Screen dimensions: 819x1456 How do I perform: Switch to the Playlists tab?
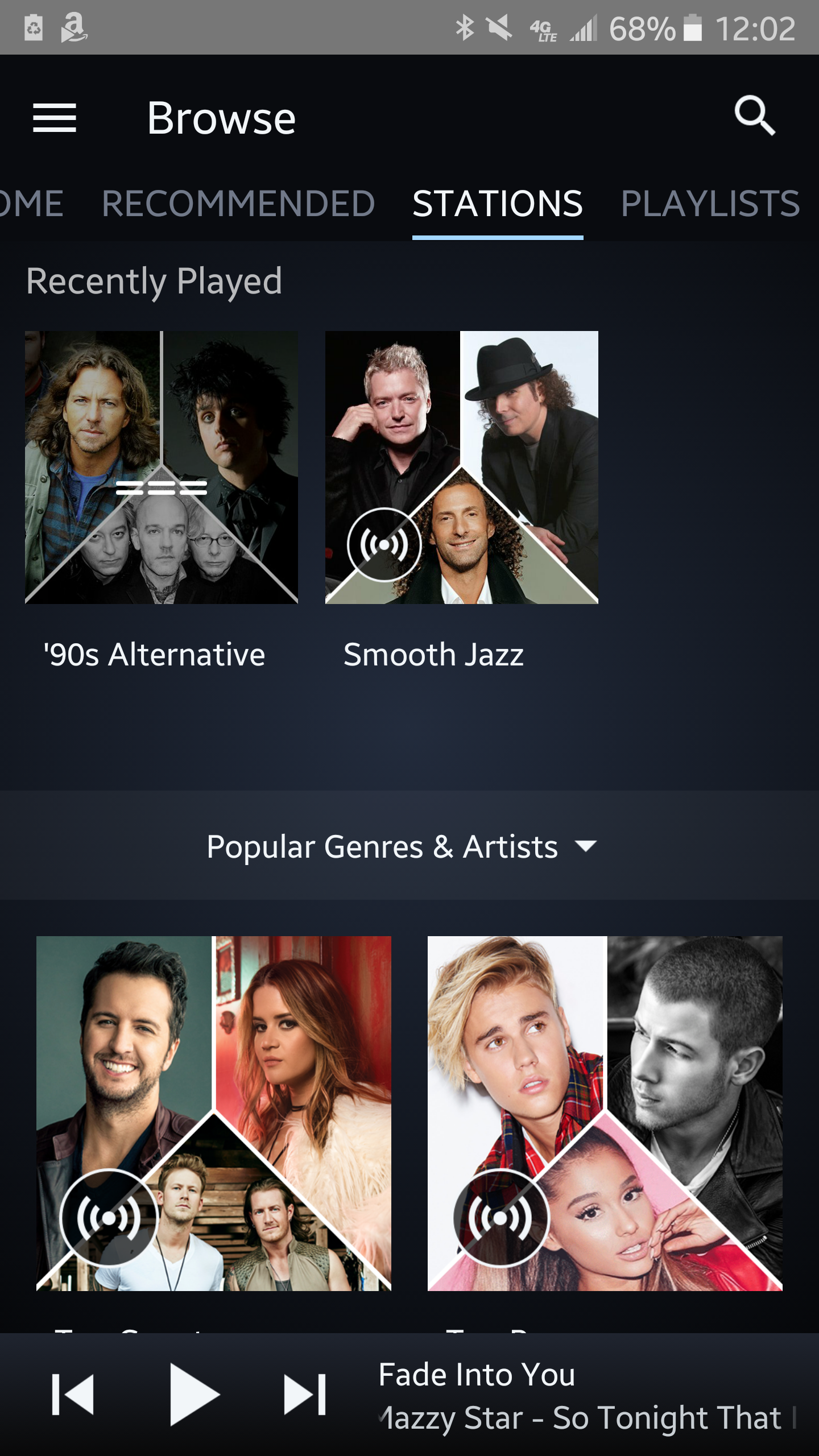point(710,204)
